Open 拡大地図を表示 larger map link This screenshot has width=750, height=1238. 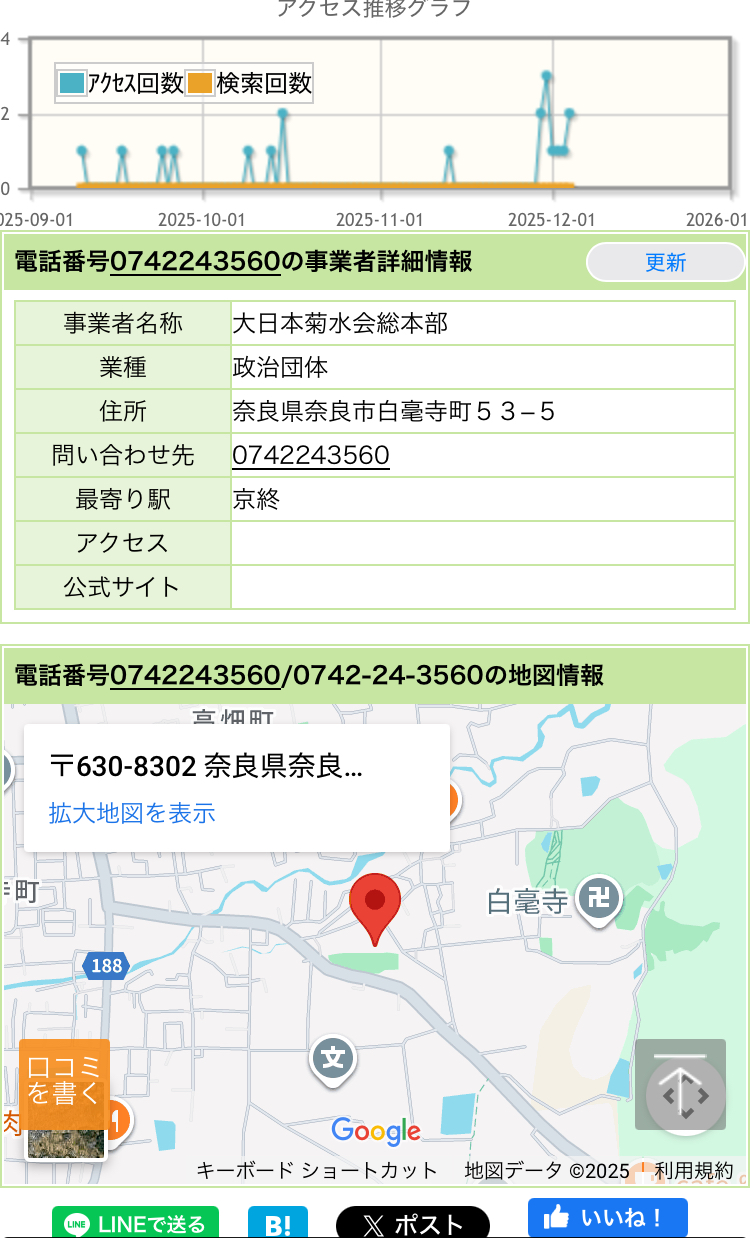click(132, 813)
